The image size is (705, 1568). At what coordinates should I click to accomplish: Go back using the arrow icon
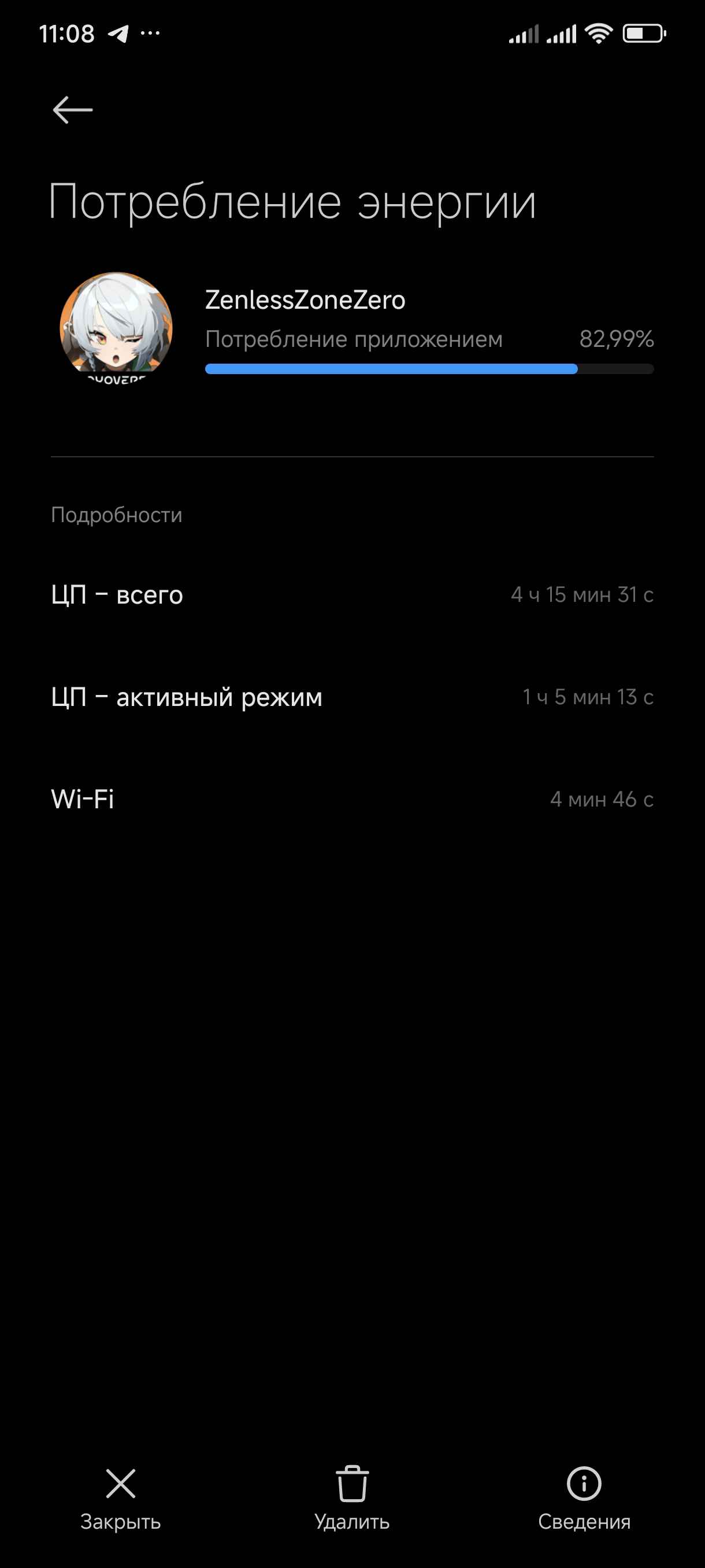[x=72, y=110]
